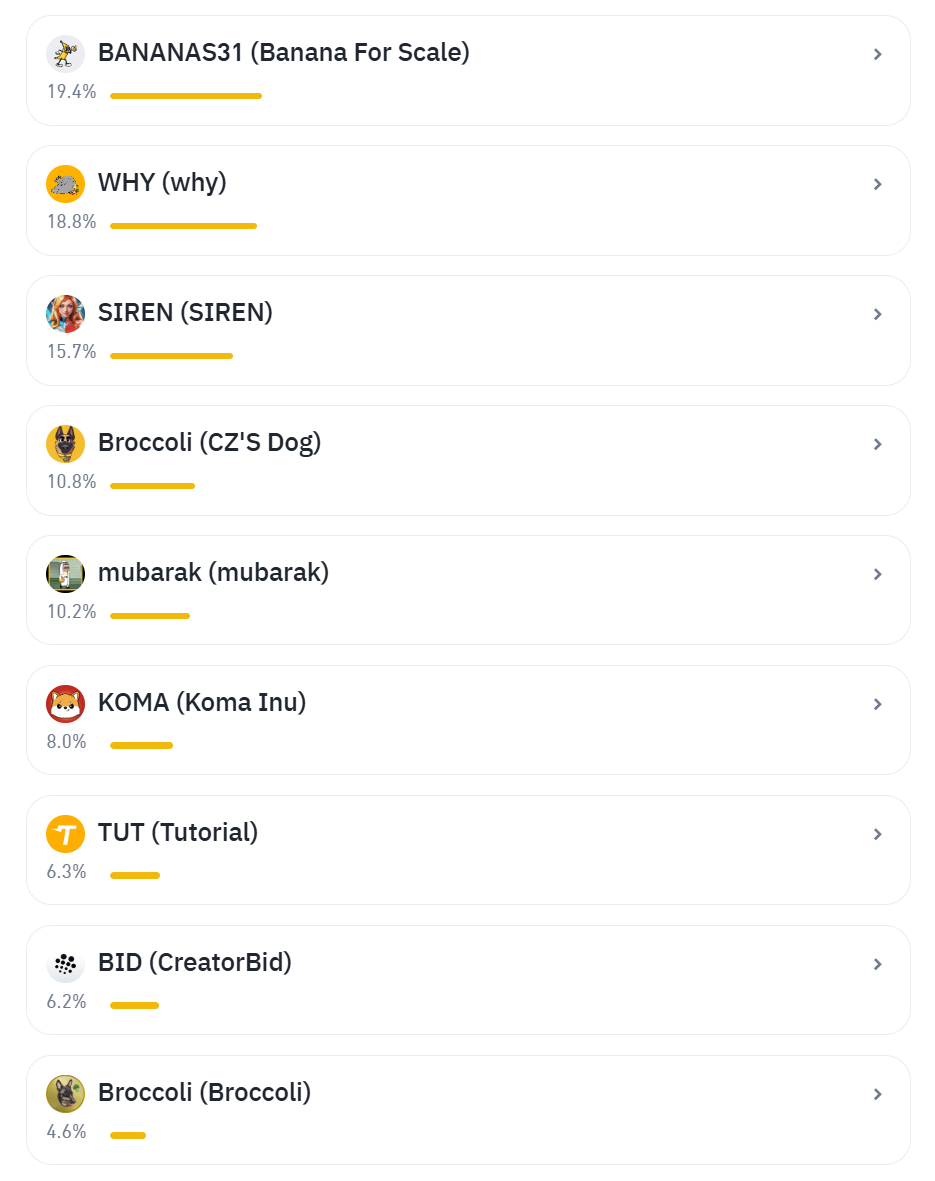Click the WHY hedgehog logo
This screenshot has width=935, height=1181.
(66, 184)
